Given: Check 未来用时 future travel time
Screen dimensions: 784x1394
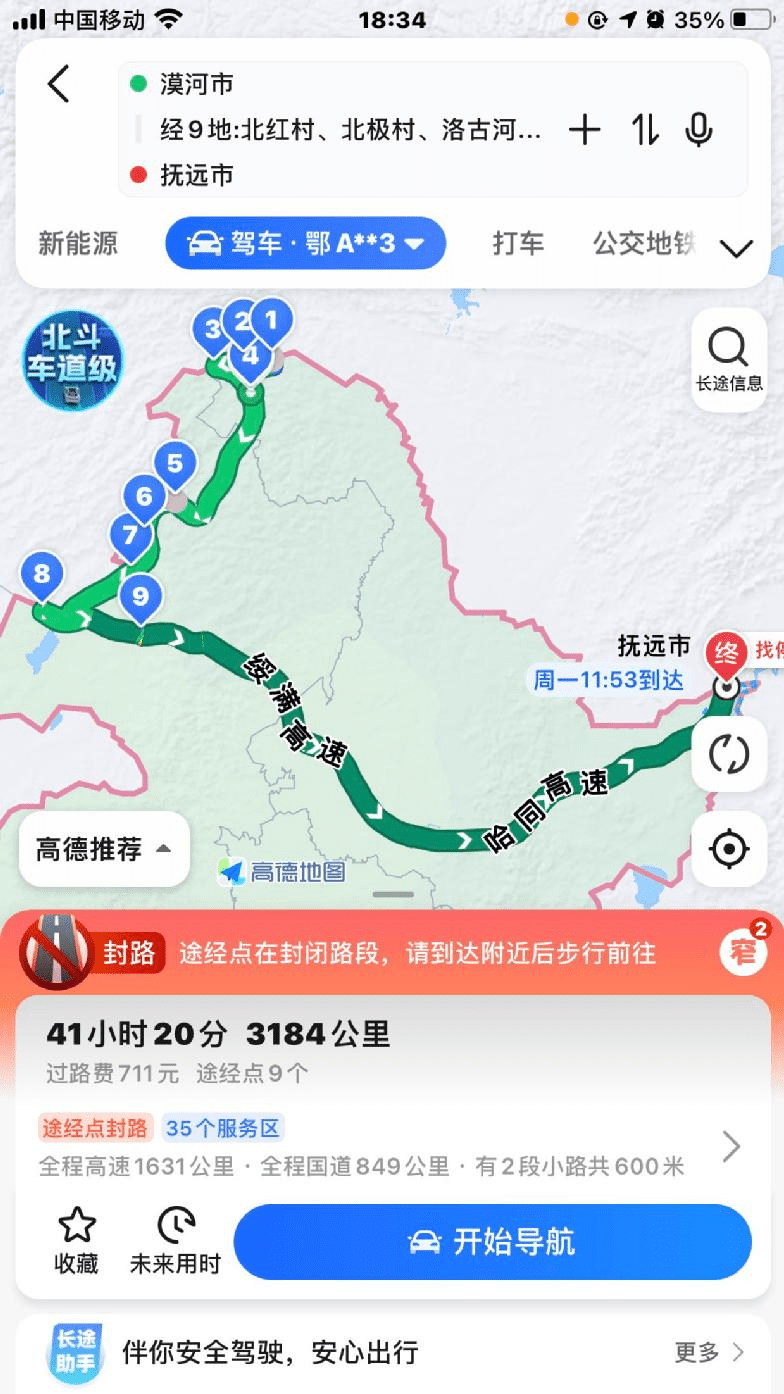Looking at the screenshot, I should (175, 1240).
